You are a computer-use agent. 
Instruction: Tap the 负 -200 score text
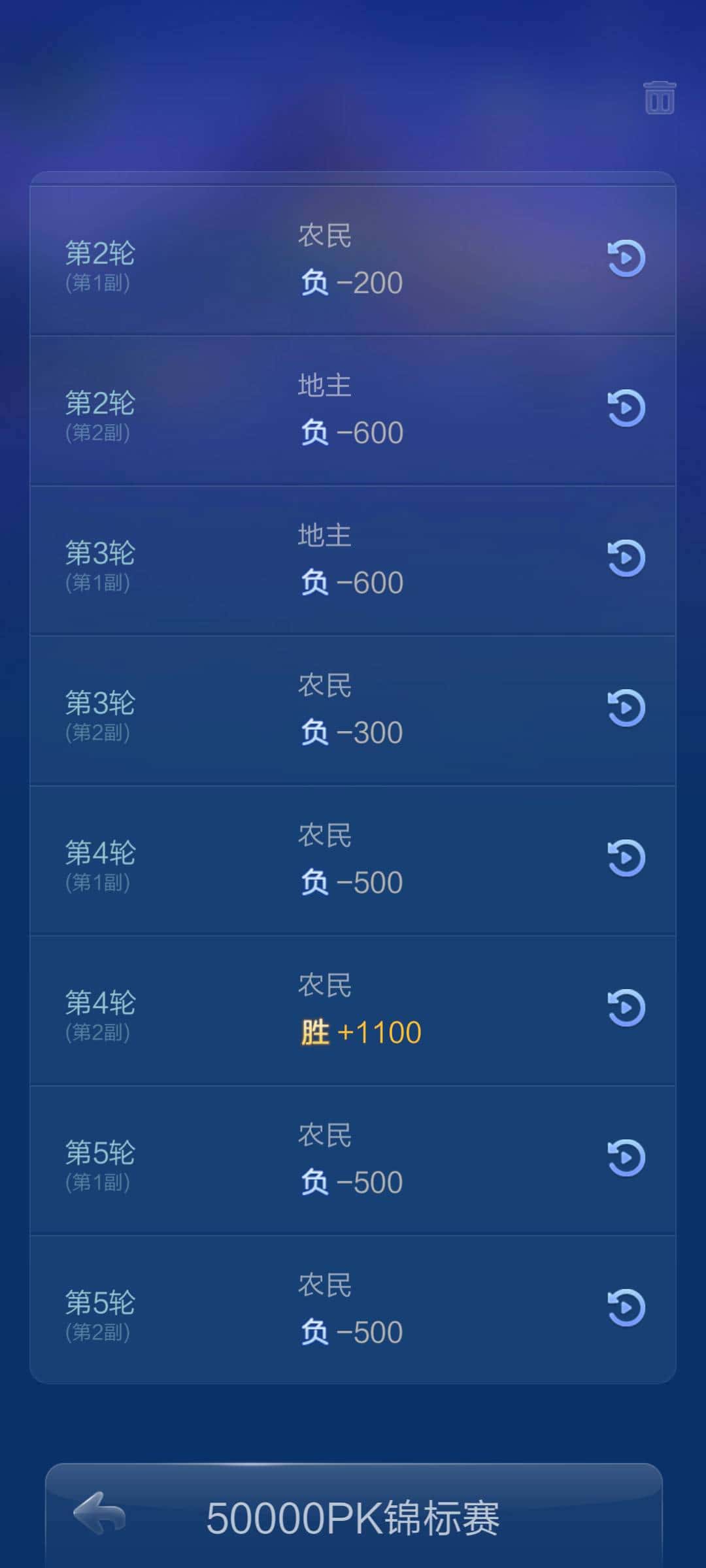click(352, 282)
